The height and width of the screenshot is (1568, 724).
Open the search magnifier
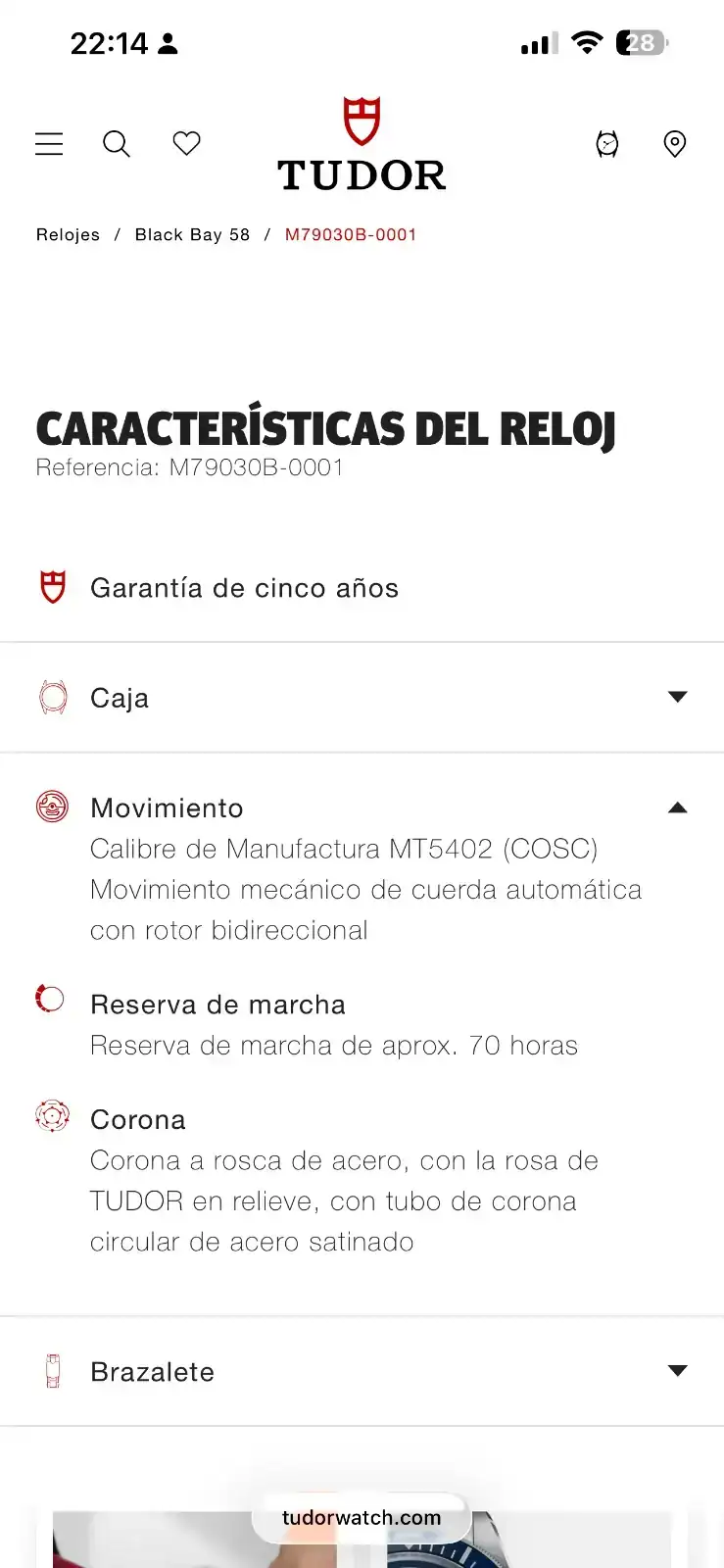point(117,144)
